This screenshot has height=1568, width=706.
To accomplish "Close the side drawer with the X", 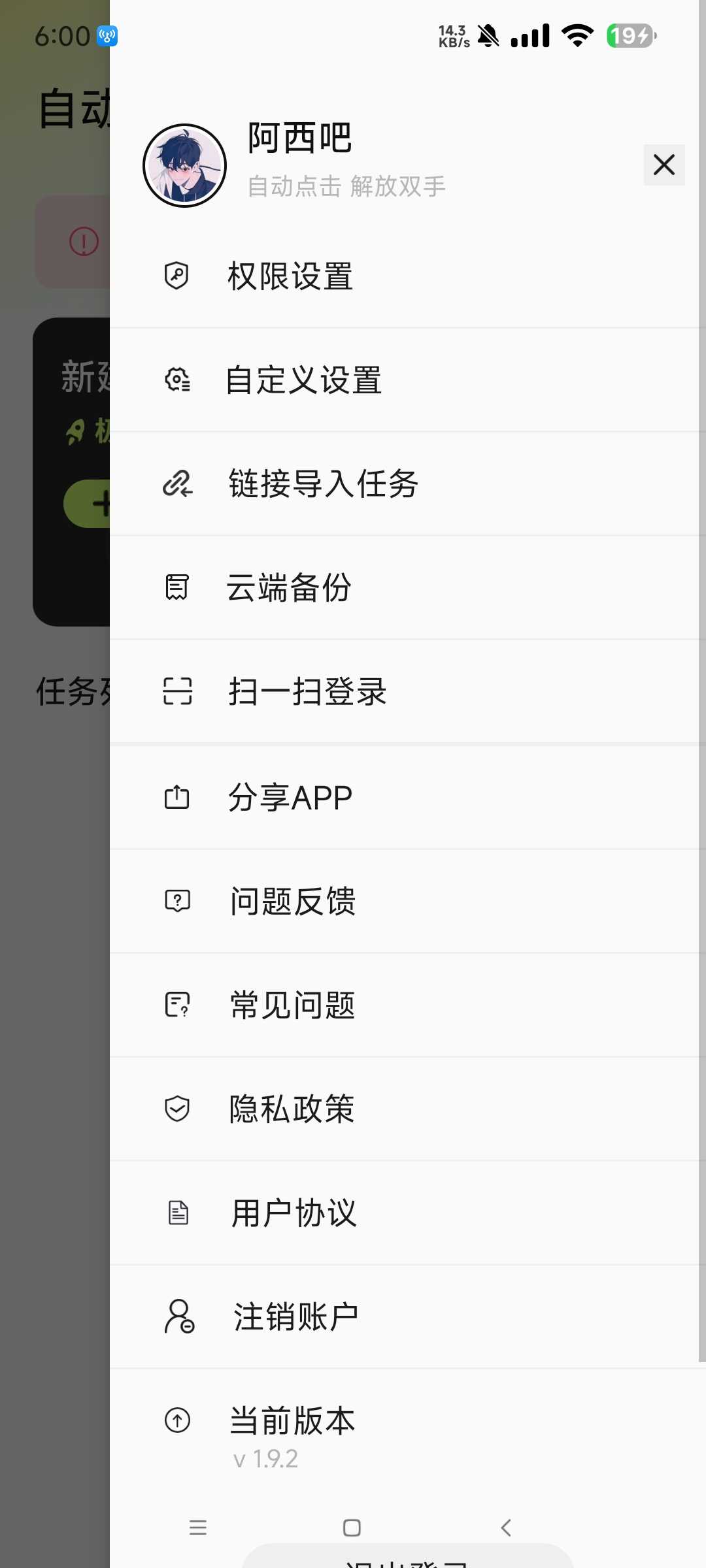I will point(664,165).
